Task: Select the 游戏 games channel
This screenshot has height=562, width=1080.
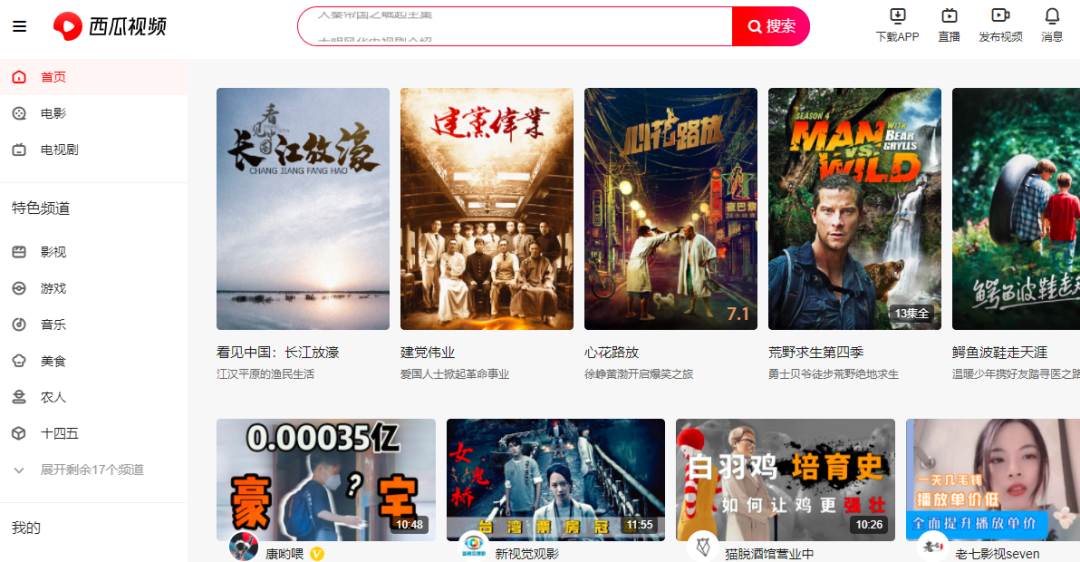Action: (53, 288)
